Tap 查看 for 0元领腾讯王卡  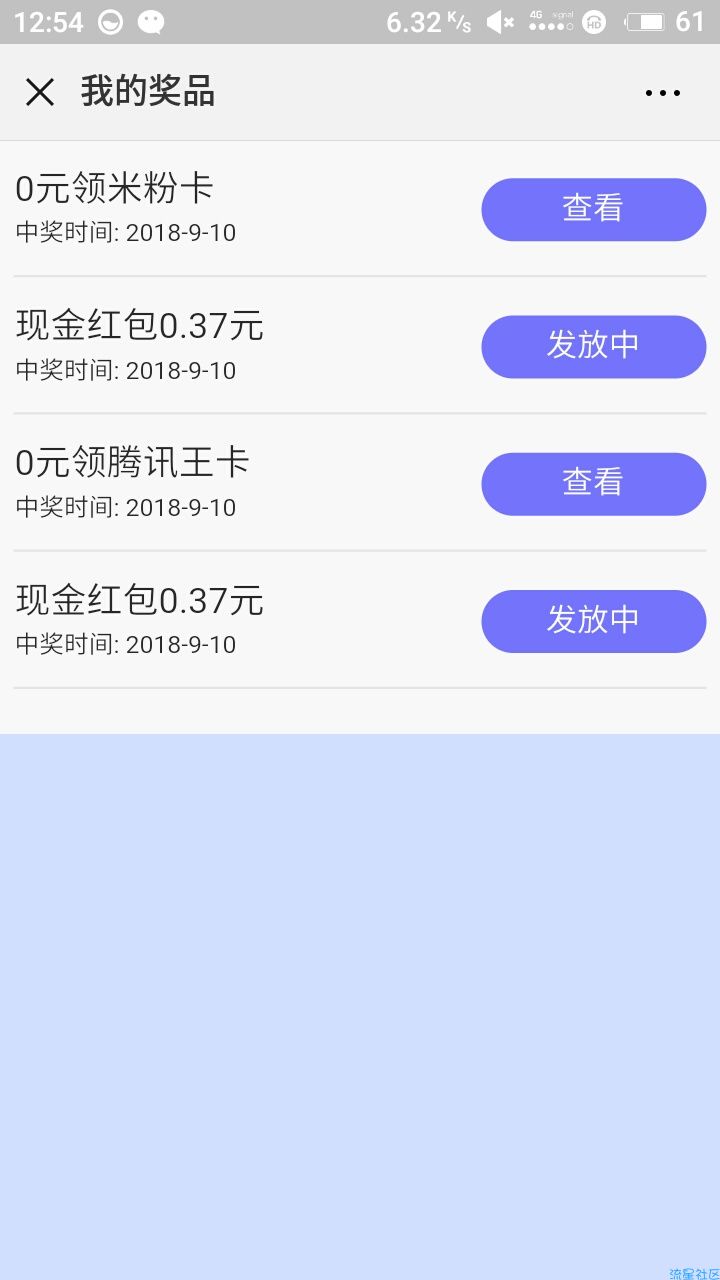pos(594,484)
